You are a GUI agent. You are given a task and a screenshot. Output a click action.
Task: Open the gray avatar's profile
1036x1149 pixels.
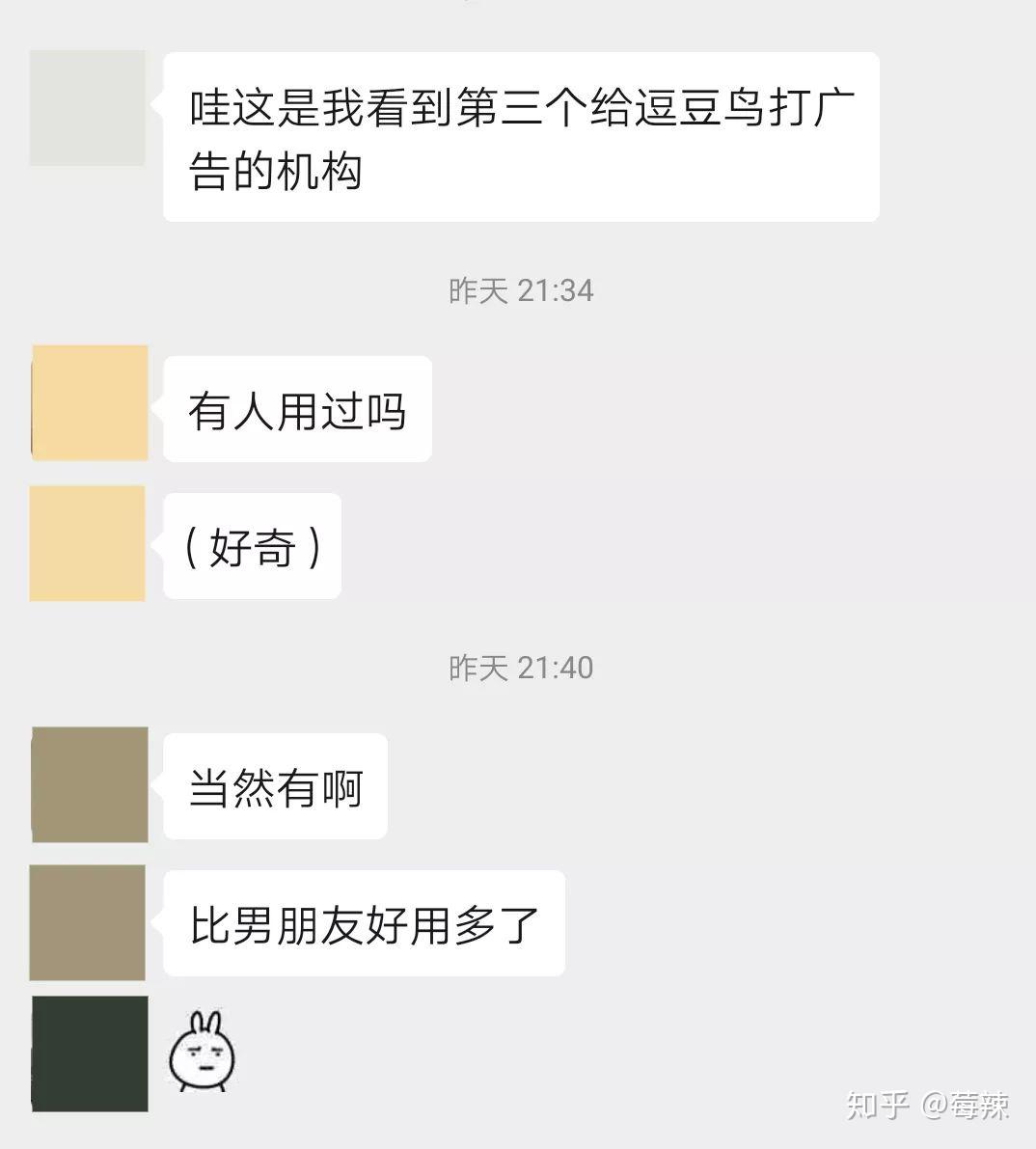[x=88, y=108]
